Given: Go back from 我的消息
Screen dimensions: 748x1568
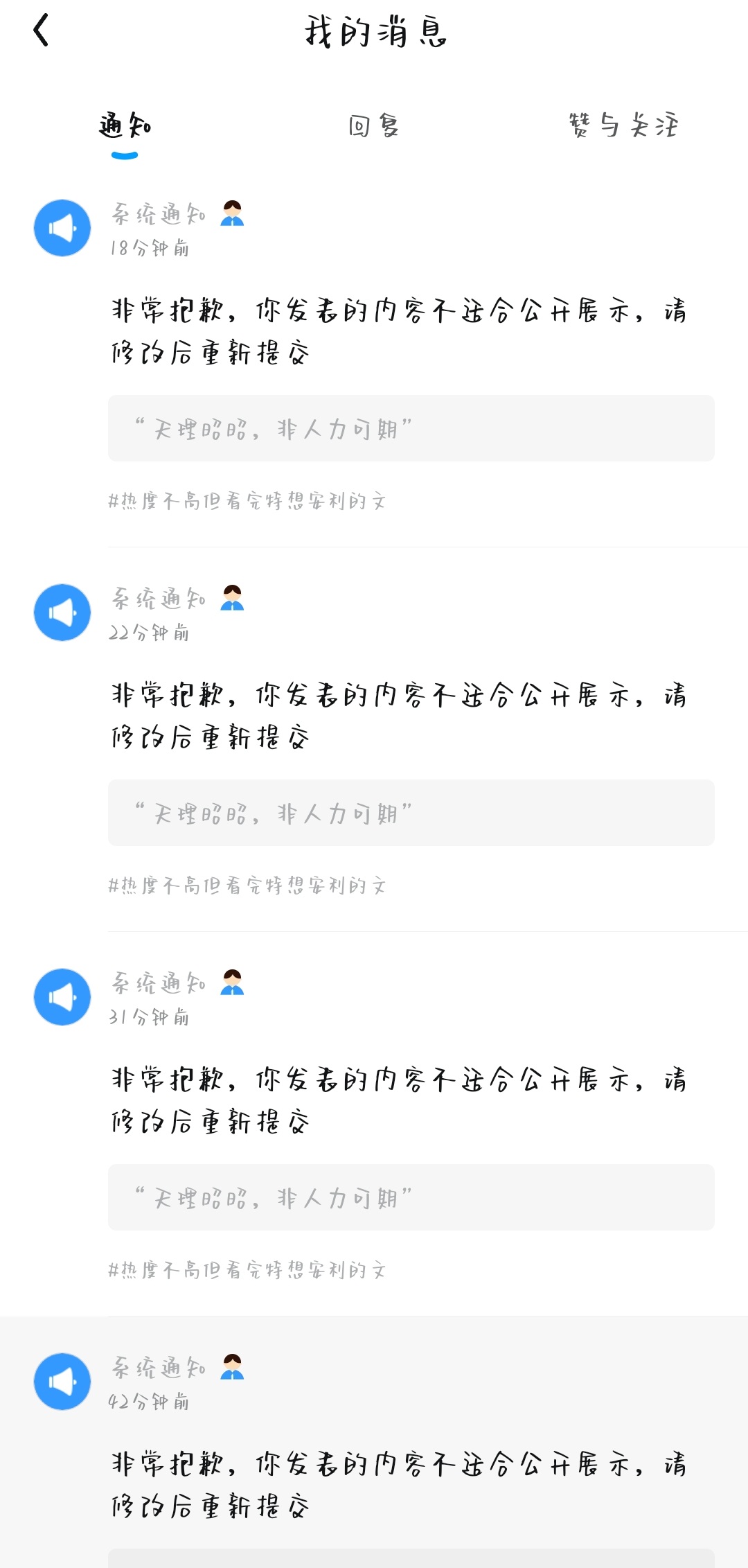Looking at the screenshot, I should pyautogui.click(x=41, y=30).
